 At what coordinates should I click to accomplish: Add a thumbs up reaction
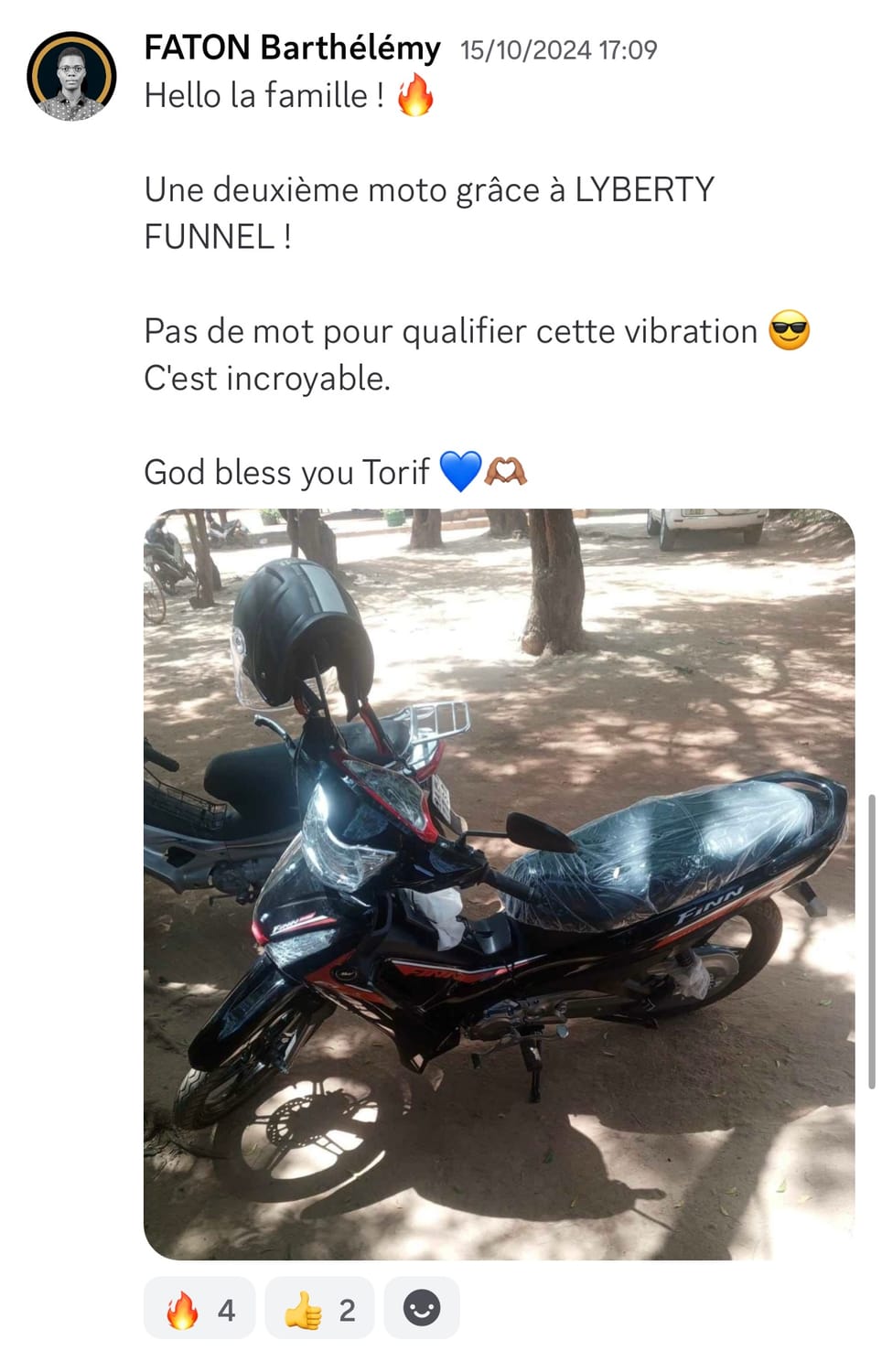[x=319, y=1309]
